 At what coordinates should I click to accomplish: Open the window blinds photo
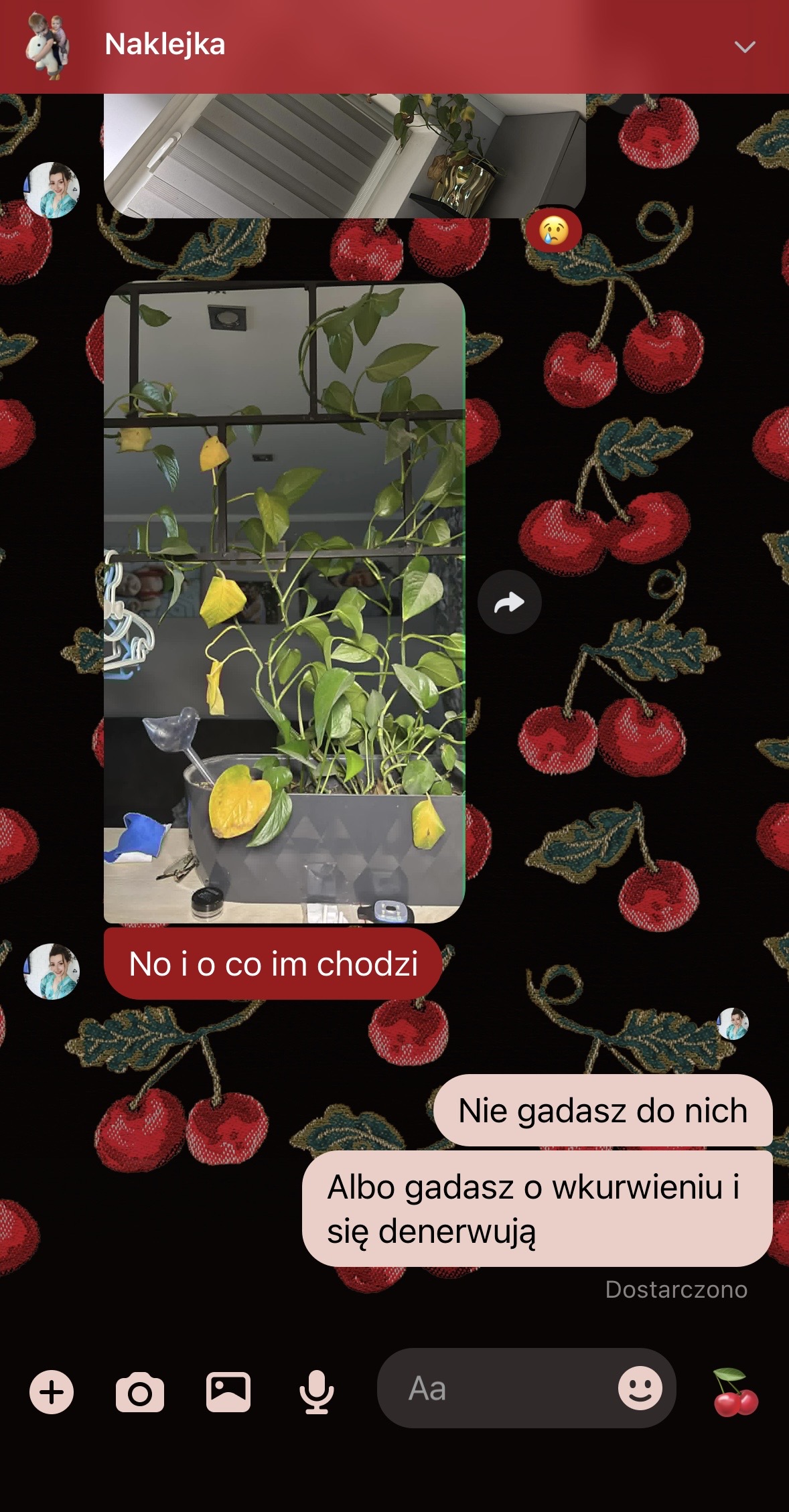point(344,155)
